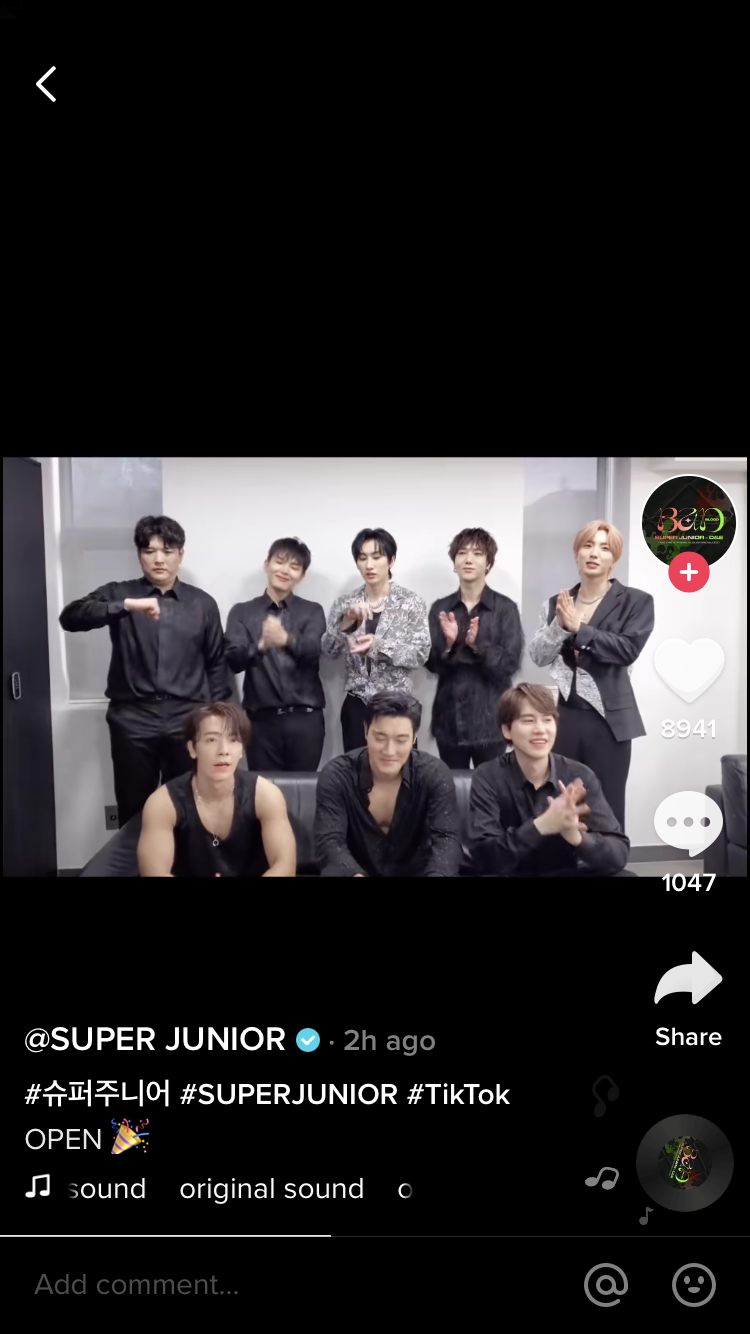
Task: Tap the spinning sound disc icon
Action: point(685,1163)
